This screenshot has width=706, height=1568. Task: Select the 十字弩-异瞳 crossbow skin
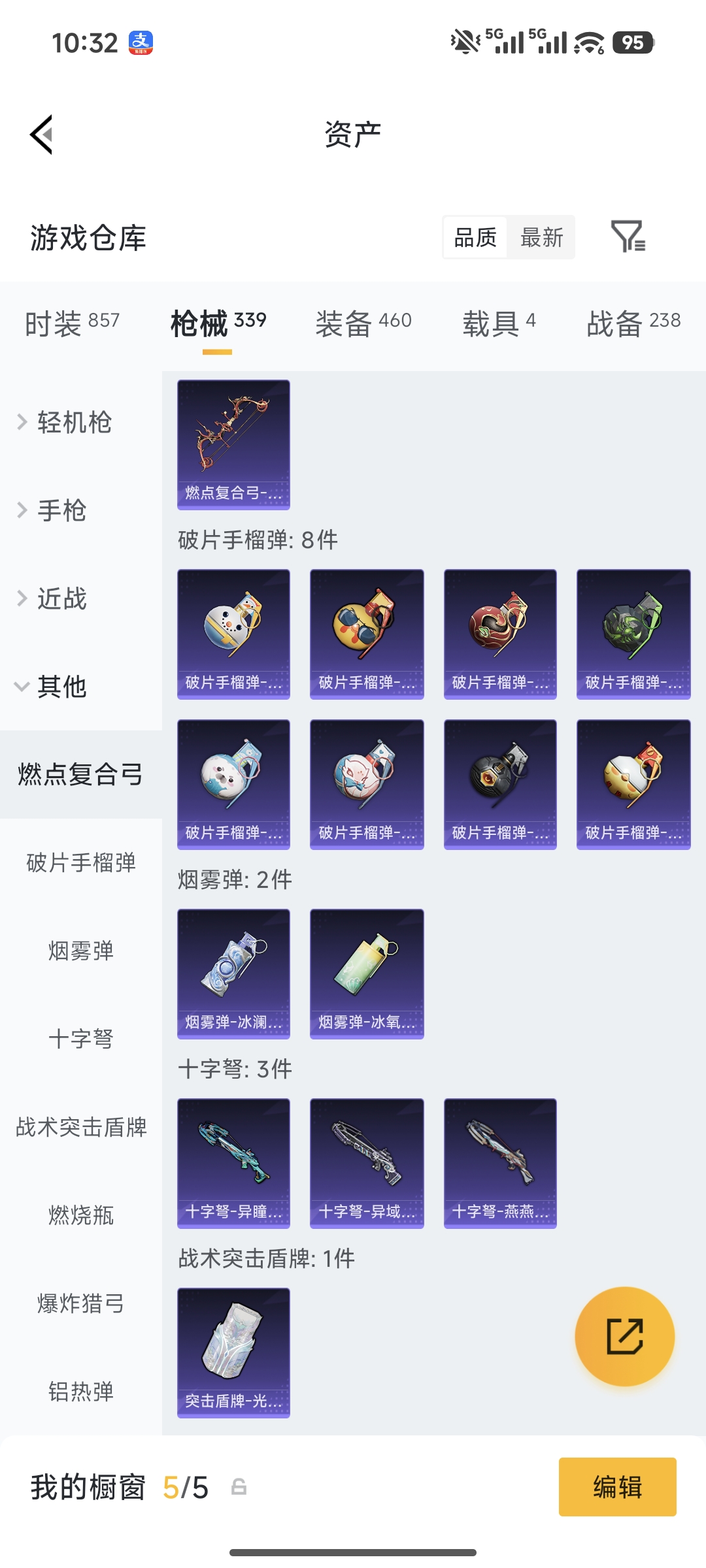point(233,1163)
